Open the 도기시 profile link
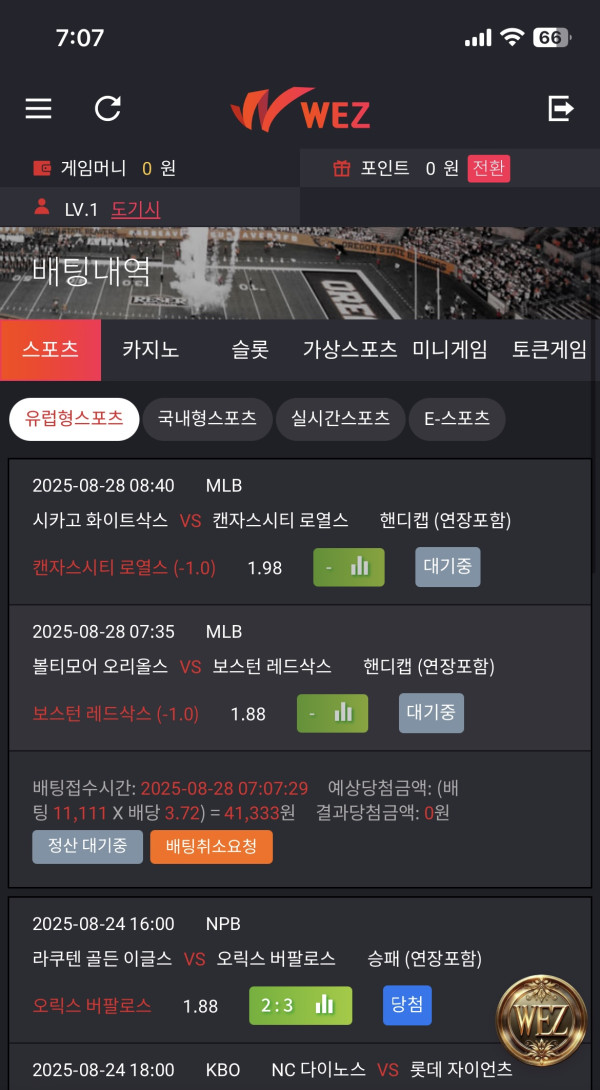Viewport: 600px width, 1090px height. tap(135, 209)
